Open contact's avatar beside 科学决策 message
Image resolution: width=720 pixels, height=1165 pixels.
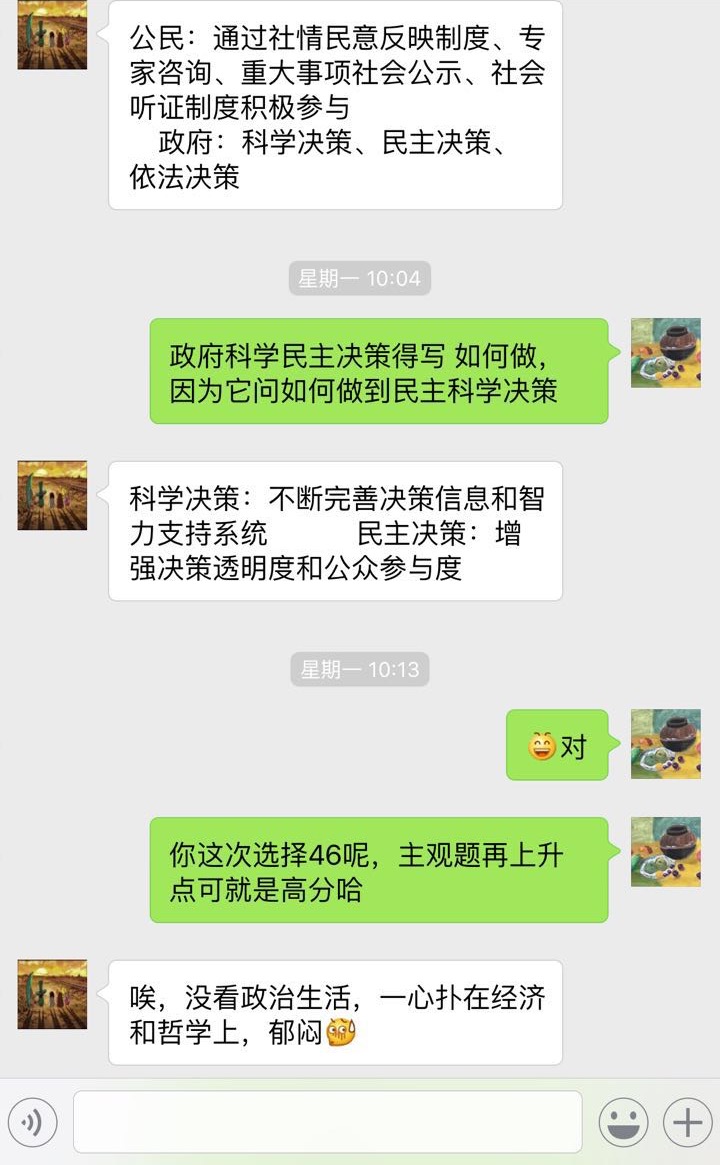(x=52, y=495)
